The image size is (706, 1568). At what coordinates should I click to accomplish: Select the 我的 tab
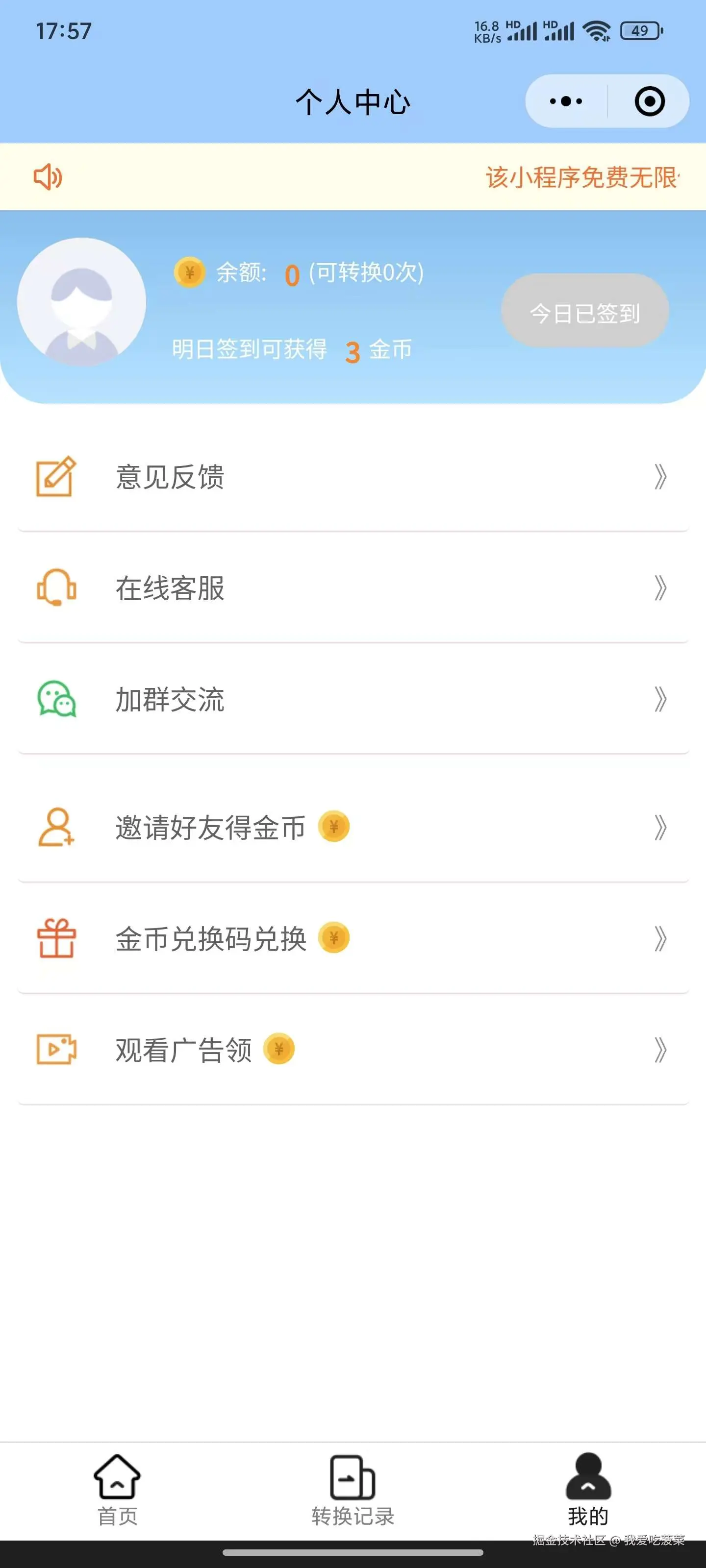[x=588, y=1490]
